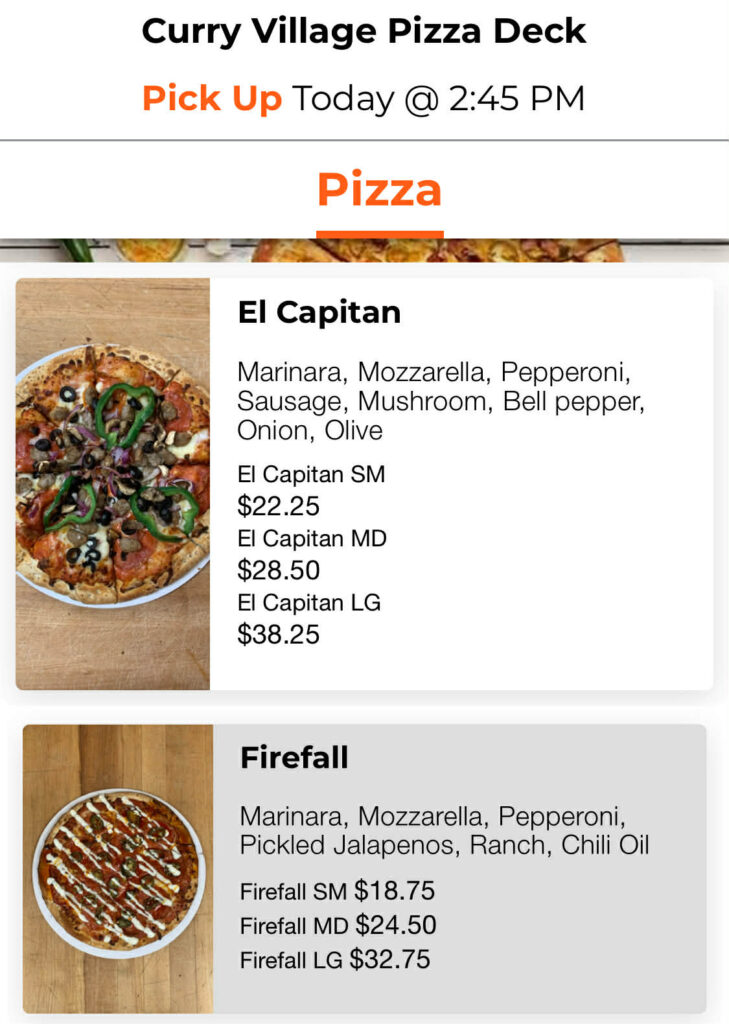Screen dimensions: 729x1024
Task: Open the Firefall pizza card
Action: (364, 868)
